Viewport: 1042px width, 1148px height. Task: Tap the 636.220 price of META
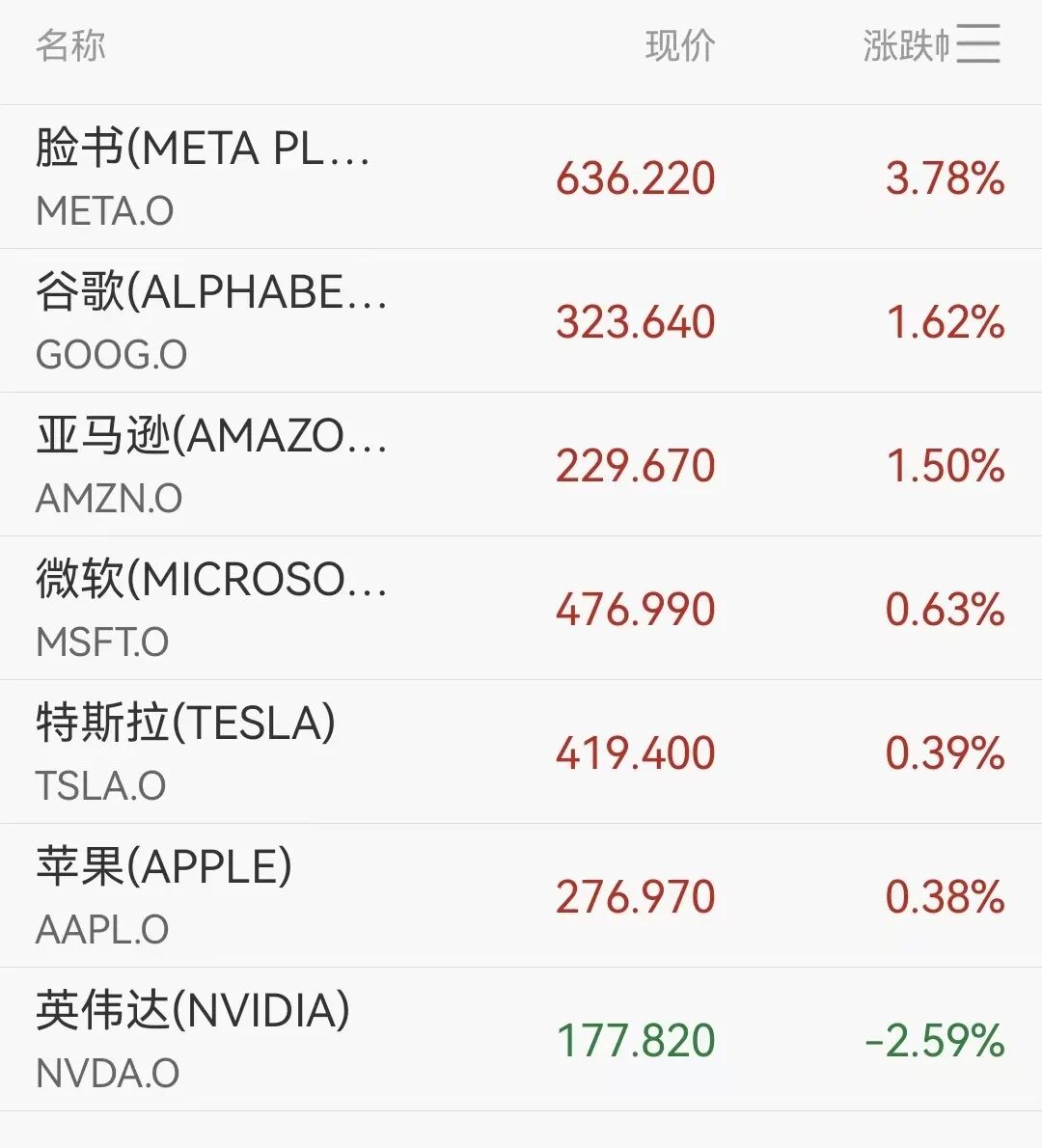click(x=636, y=178)
